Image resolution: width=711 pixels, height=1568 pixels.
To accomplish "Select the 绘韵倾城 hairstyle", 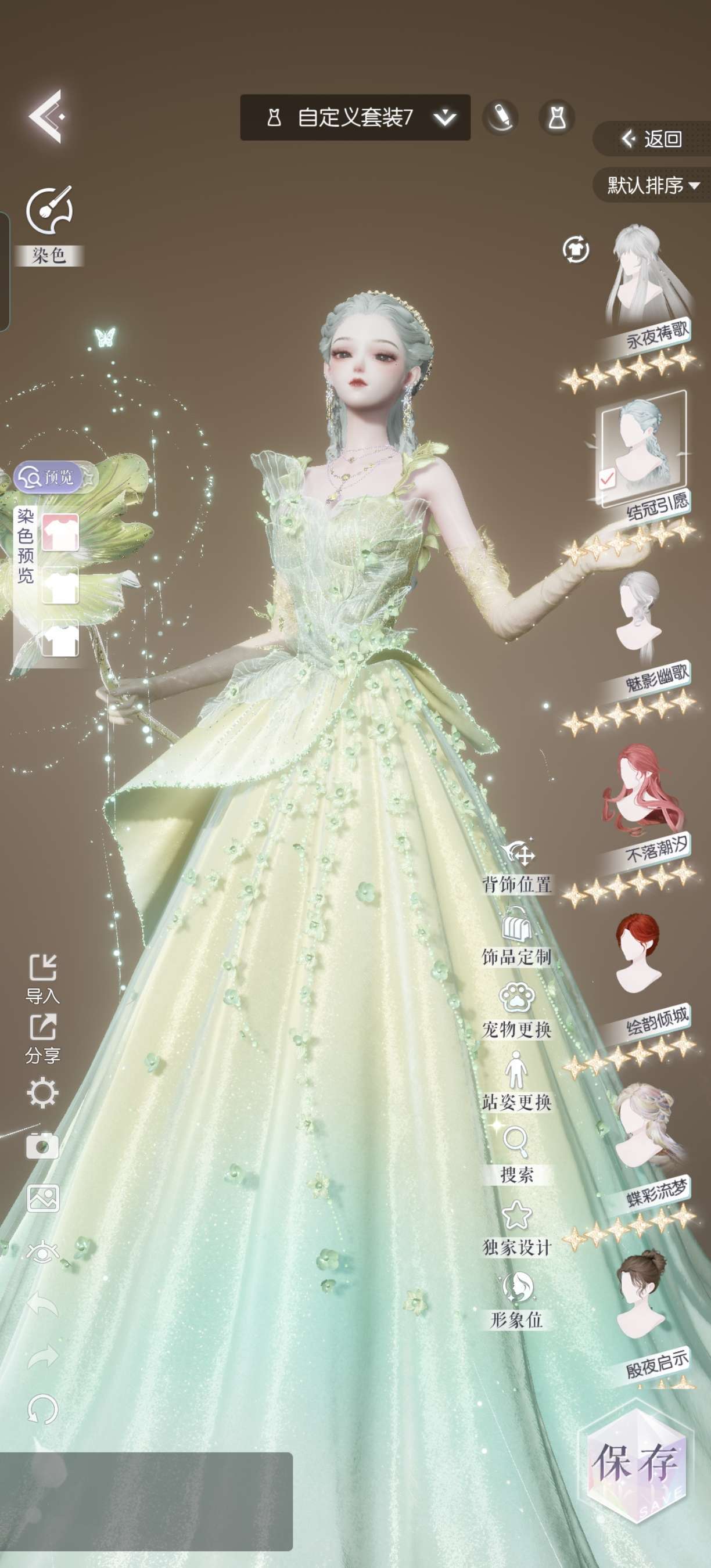I will point(638,968).
